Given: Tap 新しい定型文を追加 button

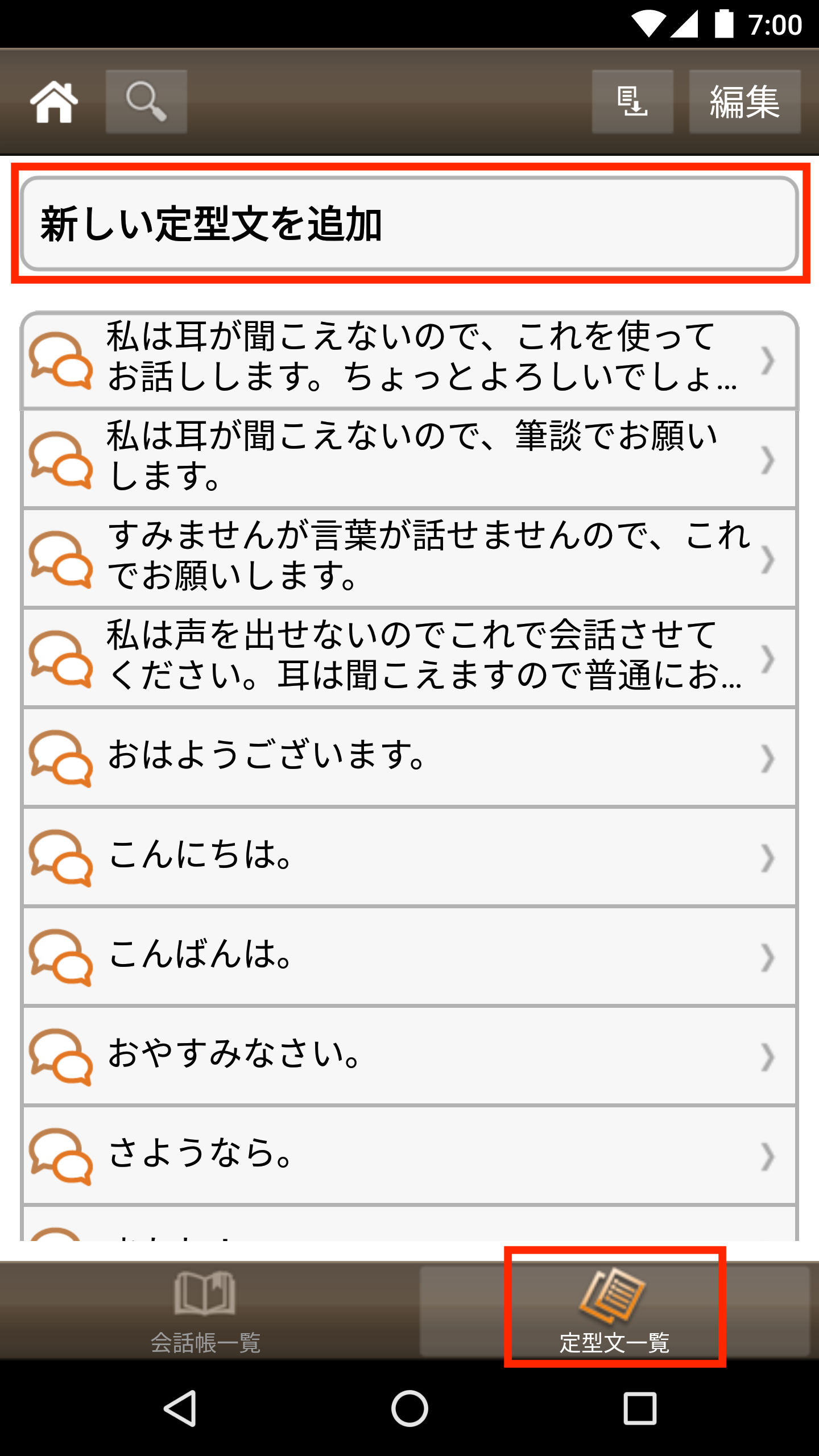Looking at the screenshot, I should pos(409,224).
